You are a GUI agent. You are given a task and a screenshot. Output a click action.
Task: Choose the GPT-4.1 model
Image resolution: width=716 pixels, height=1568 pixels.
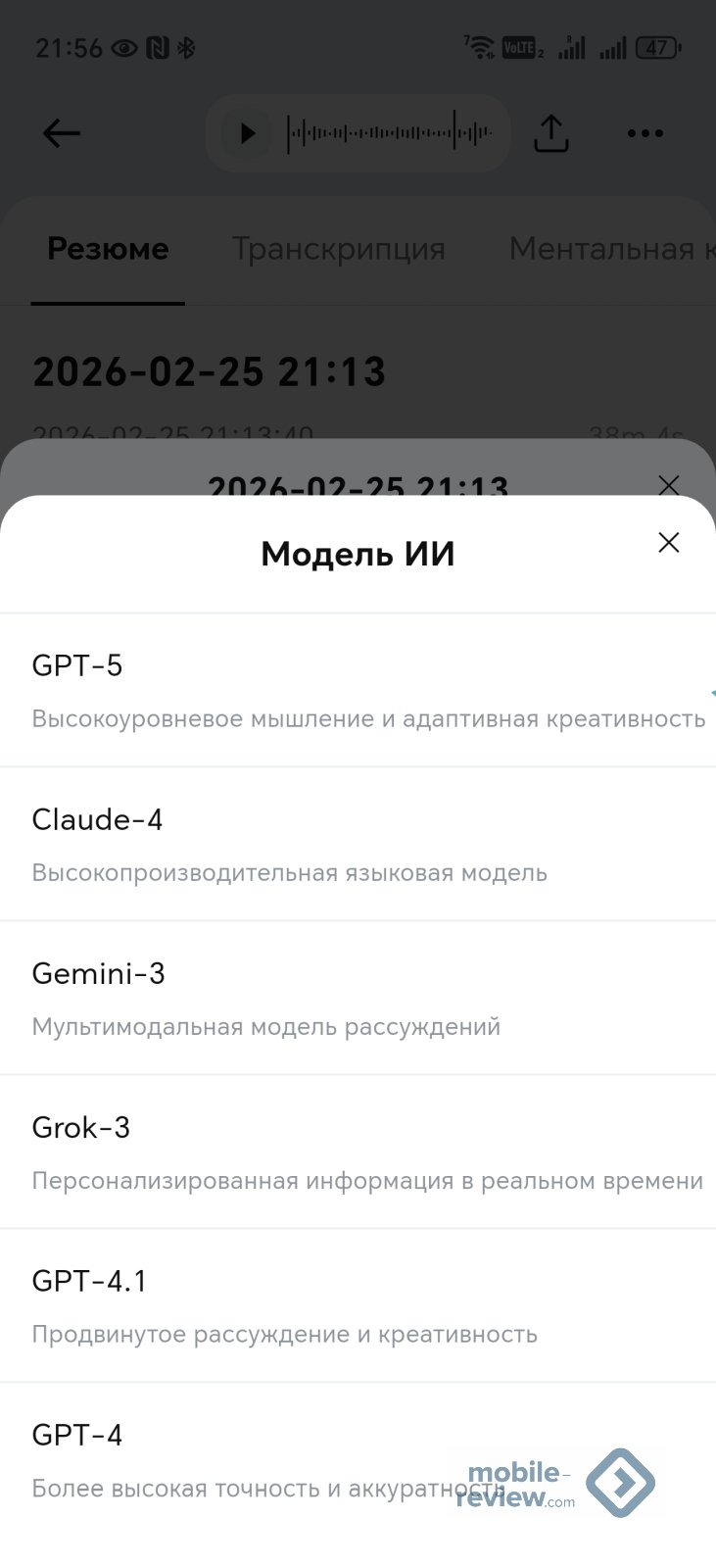[x=358, y=1305]
